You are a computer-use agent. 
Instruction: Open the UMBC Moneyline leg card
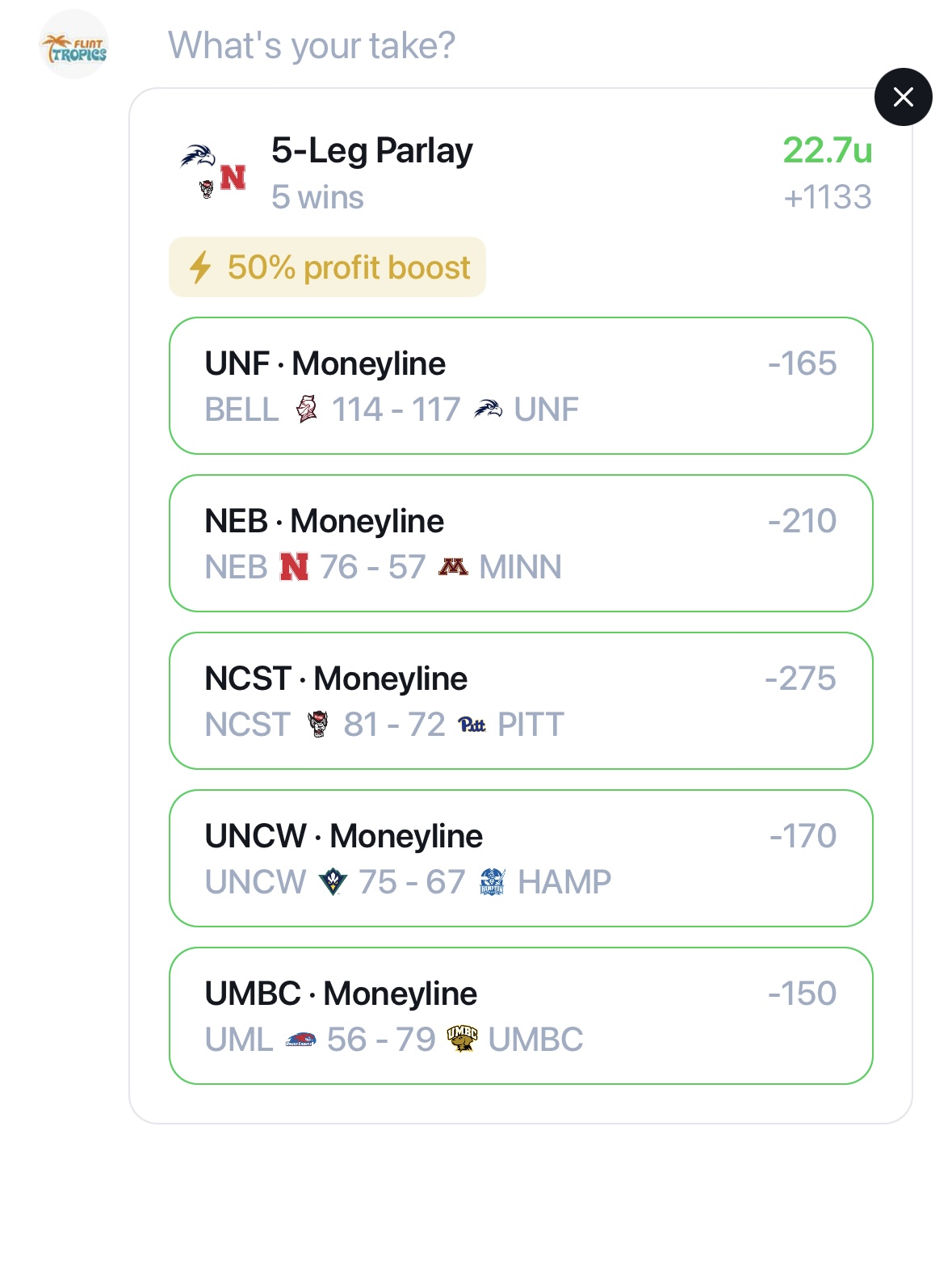point(520,1015)
